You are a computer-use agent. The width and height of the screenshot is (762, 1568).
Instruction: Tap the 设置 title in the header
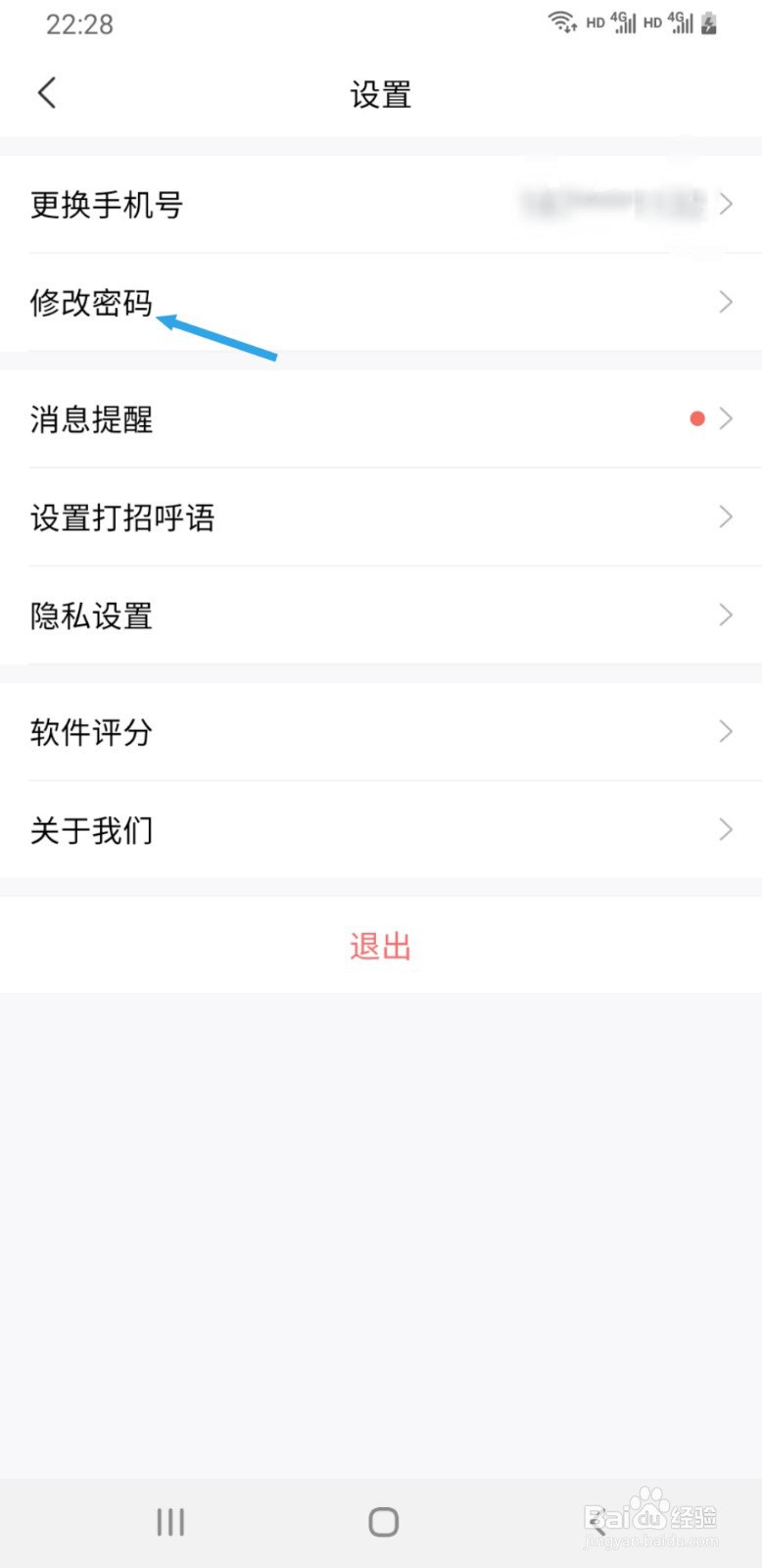point(381,93)
